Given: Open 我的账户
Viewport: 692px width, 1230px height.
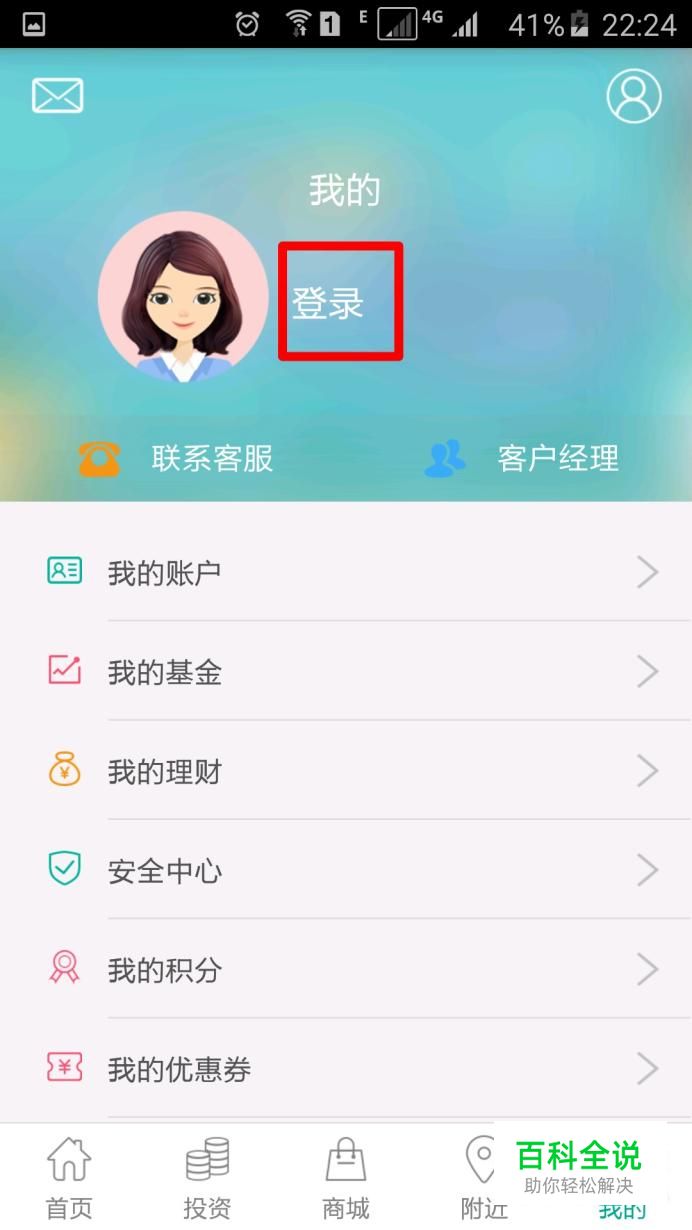Looking at the screenshot, I should click(x=346, y=572).
